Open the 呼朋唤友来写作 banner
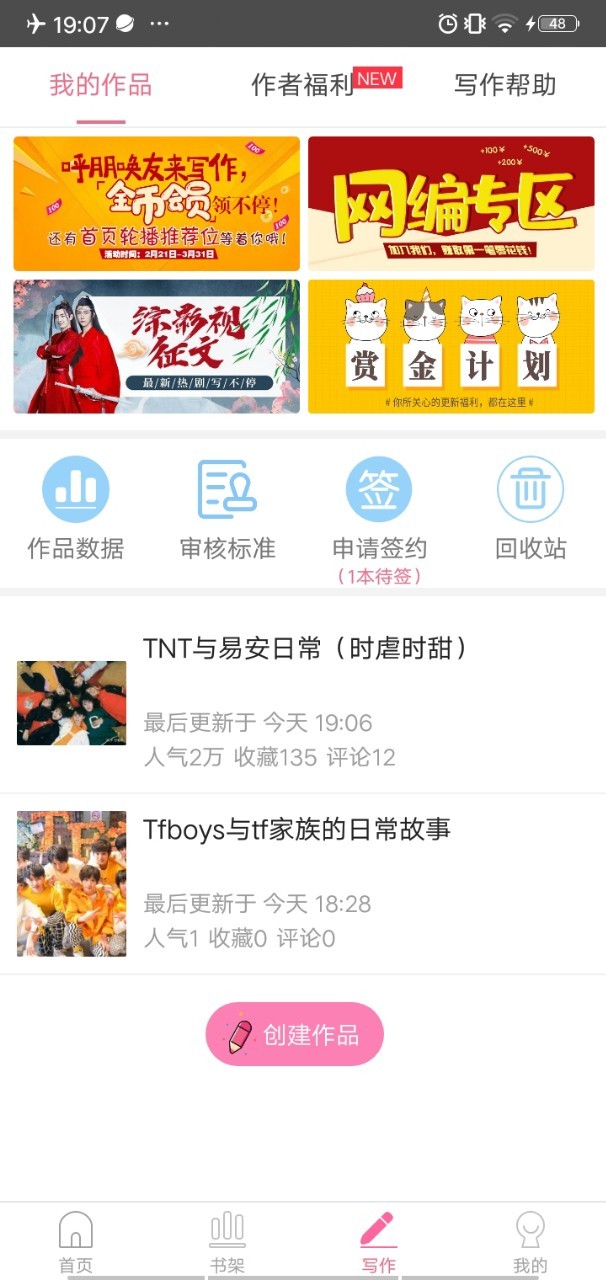Screen dimensions: 606x1280 coord(156,203)
